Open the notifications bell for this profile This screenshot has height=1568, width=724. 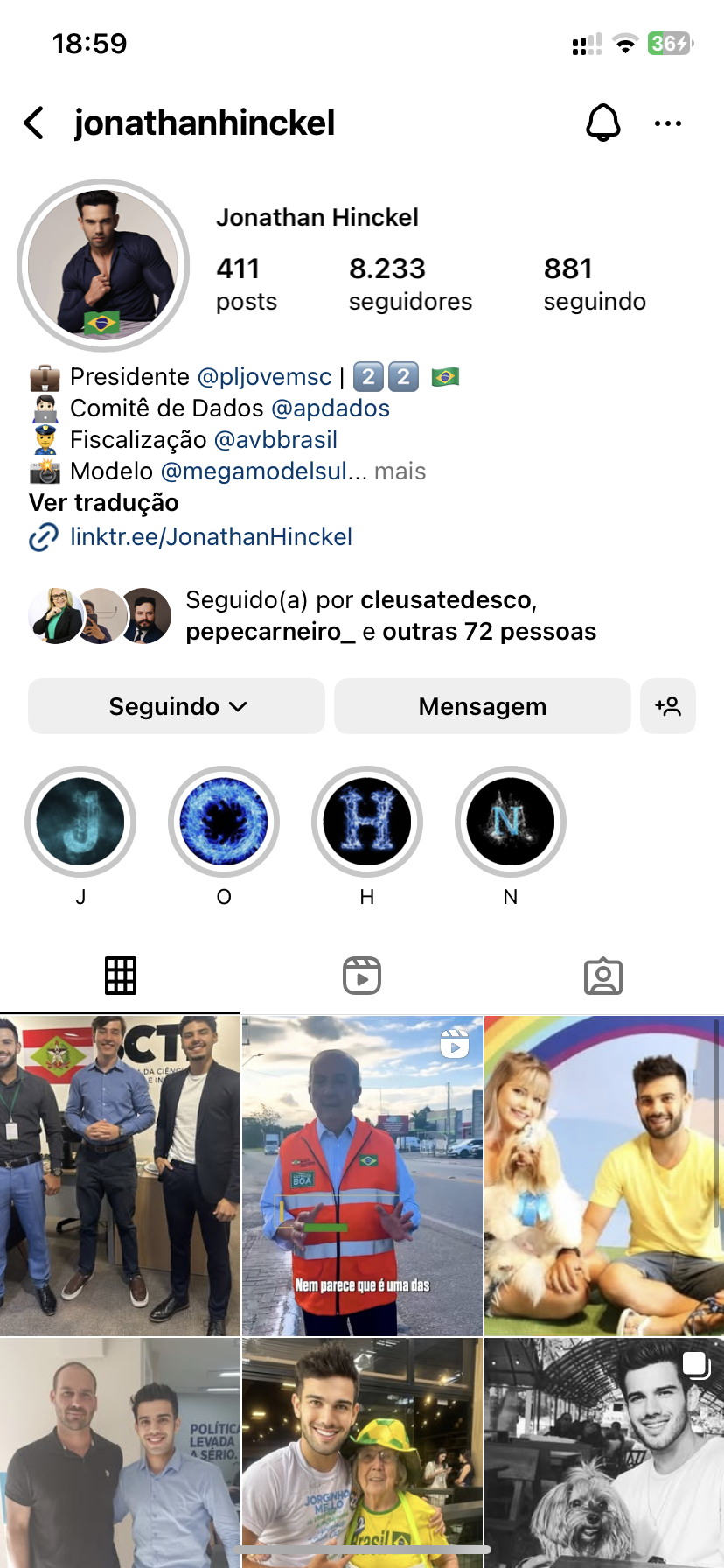(602, 123)
